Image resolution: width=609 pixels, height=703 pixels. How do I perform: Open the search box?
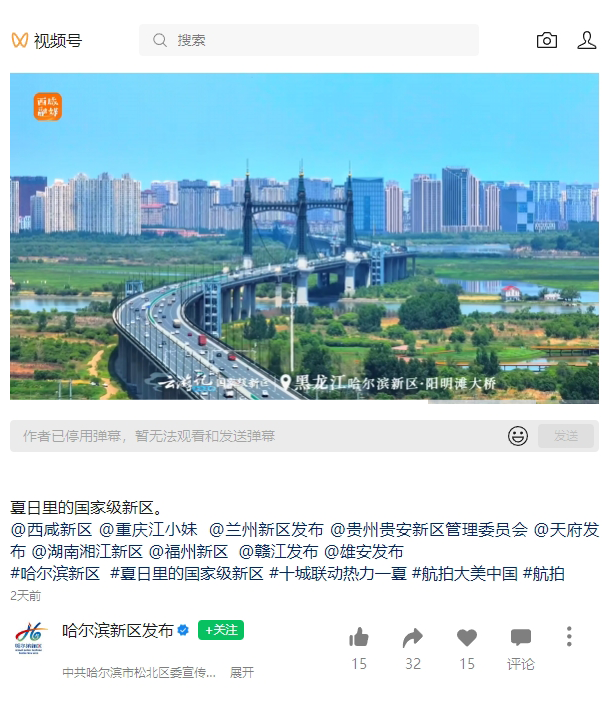[x=308, y=40]
